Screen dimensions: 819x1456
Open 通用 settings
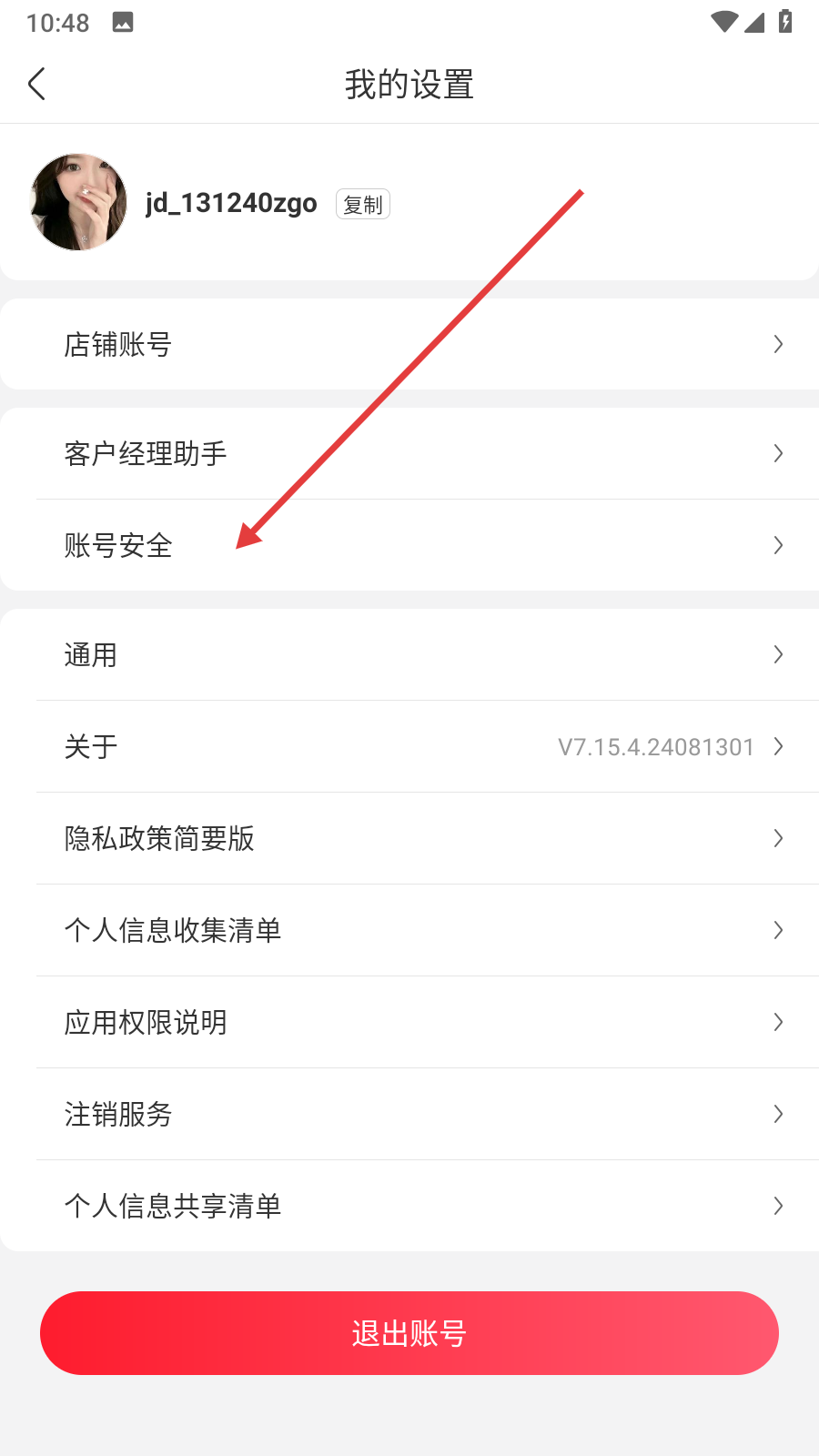point(409,654)
